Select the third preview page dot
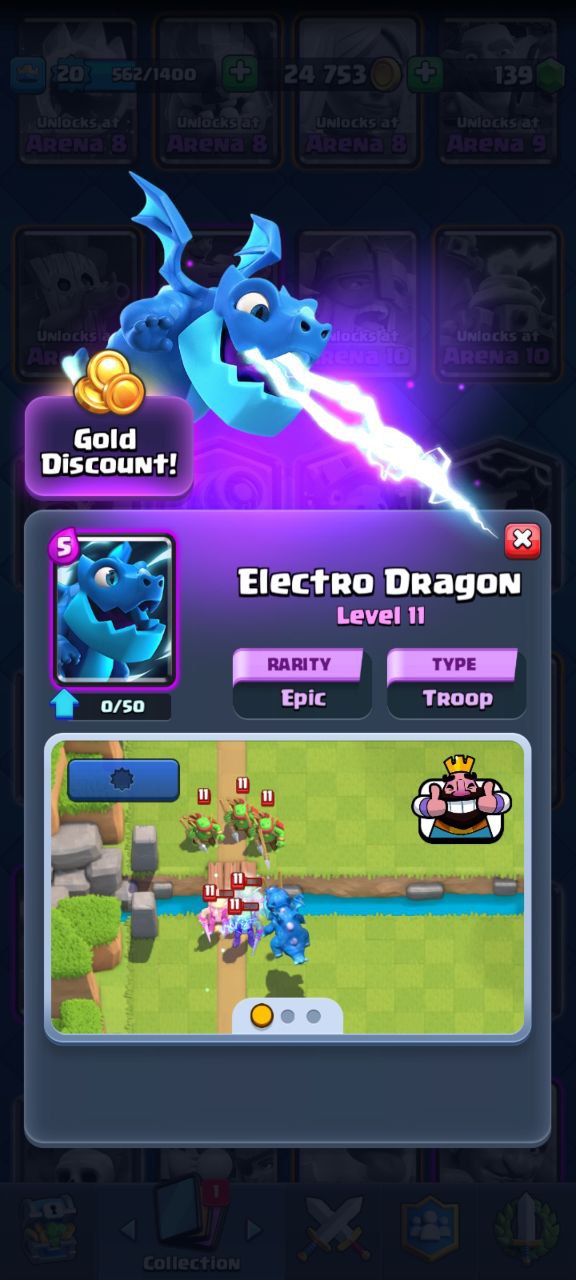Viewport: 576px width, 1280px height. pyautogui.click(x=314, y=1016)
